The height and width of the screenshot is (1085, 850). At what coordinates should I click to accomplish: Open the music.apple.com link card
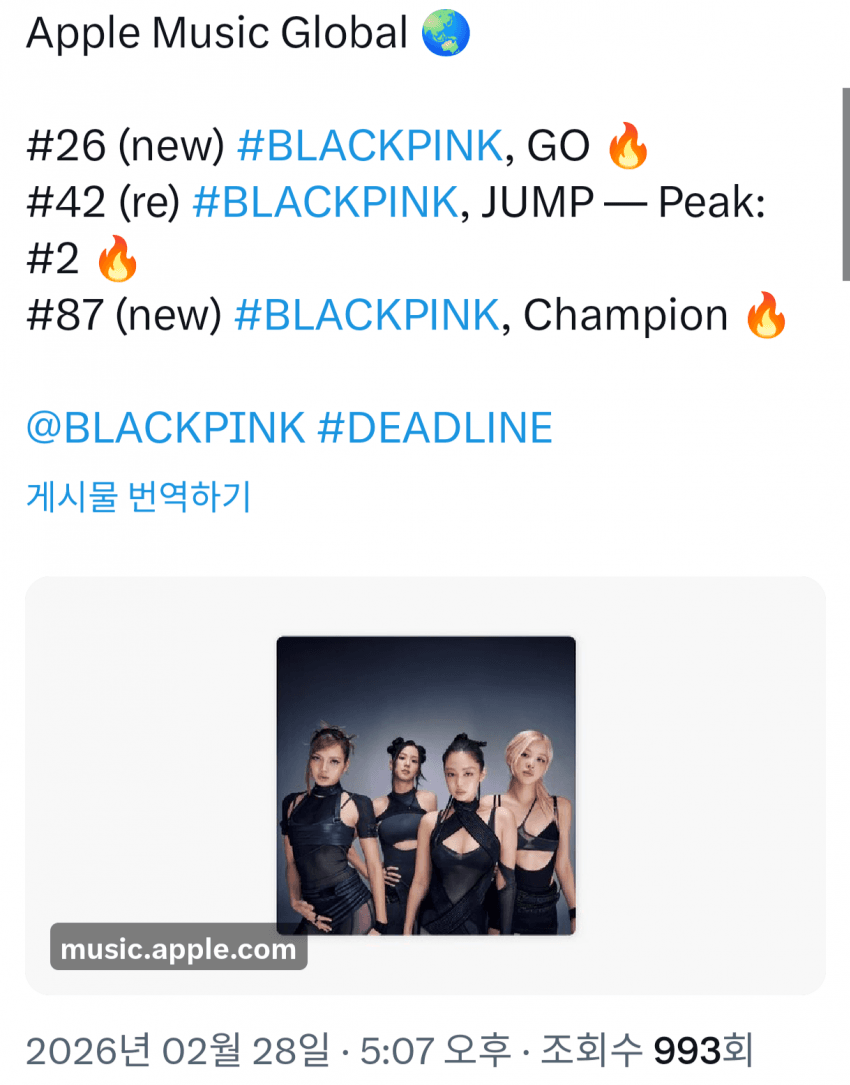click(x=425, y=785)
